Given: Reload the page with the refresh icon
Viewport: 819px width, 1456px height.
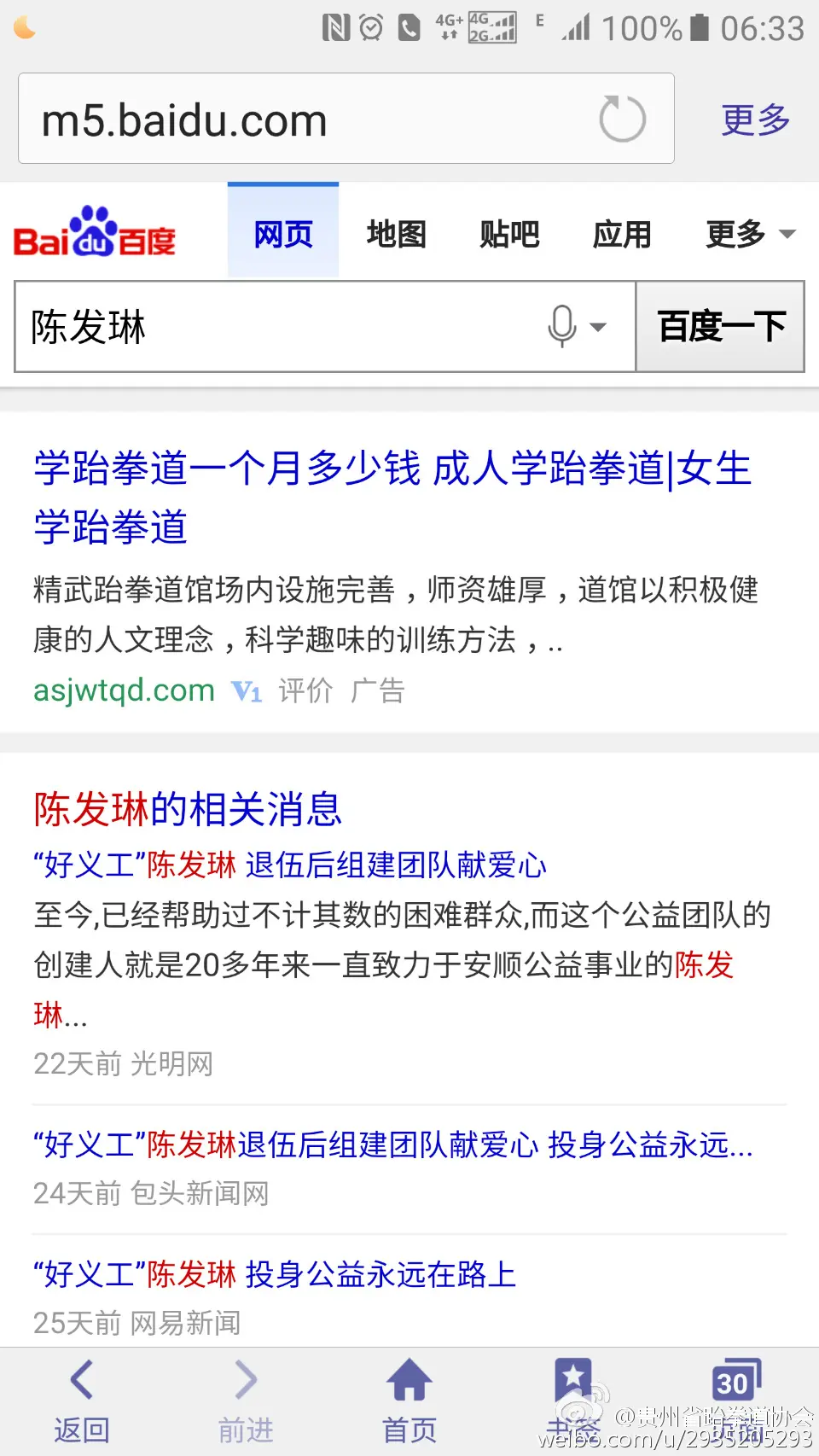Looking at the screenshot, I should [x=622, y=119].
